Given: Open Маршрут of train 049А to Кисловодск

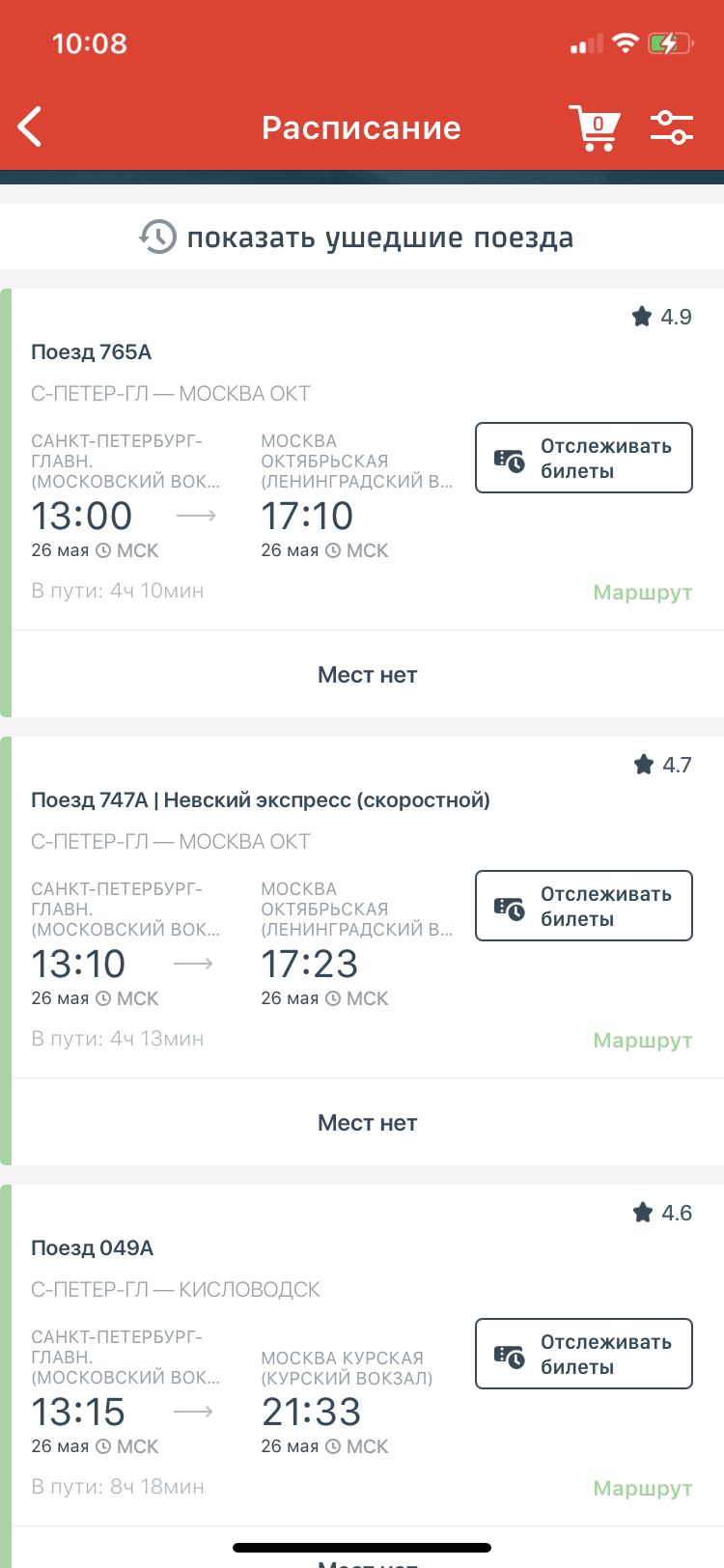Looking at the screenshot, I should (642, 1488).
